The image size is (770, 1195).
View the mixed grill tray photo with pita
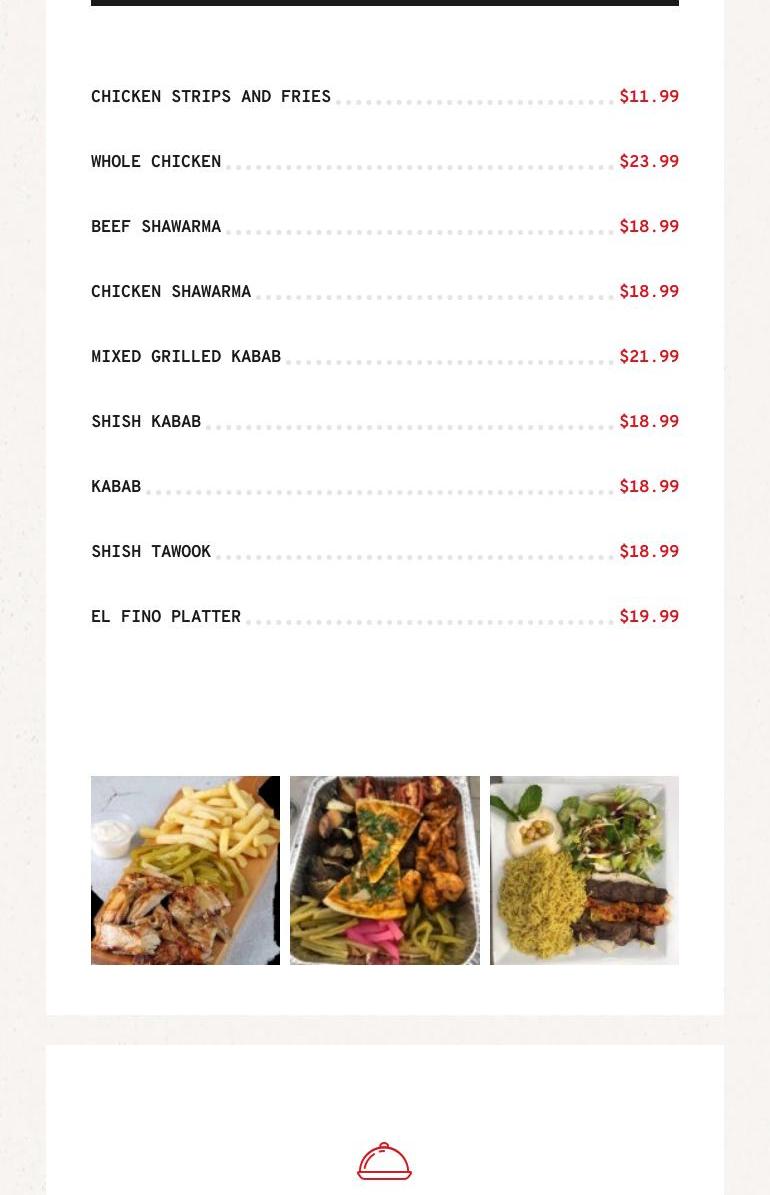[x=384, y=870]
